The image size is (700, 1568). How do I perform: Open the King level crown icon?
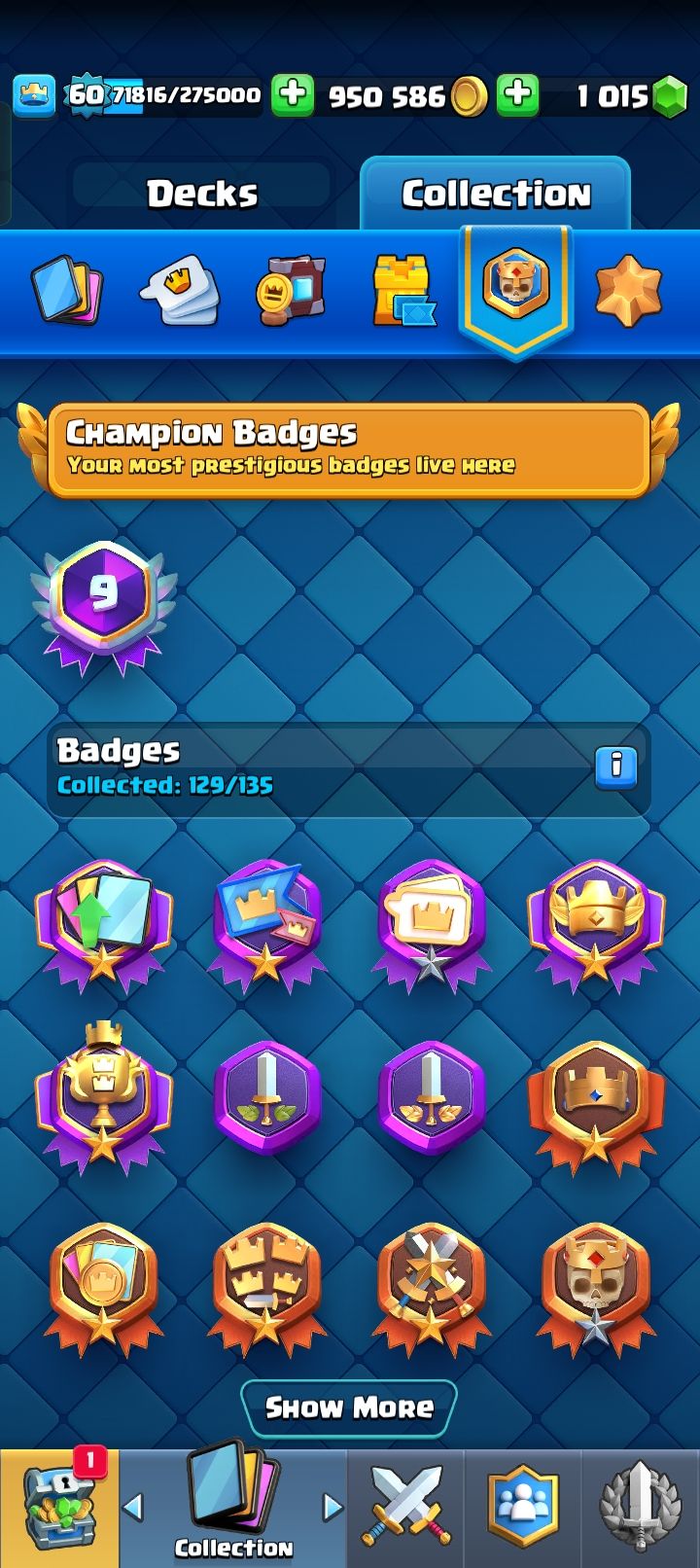click(x=34, y=95)
